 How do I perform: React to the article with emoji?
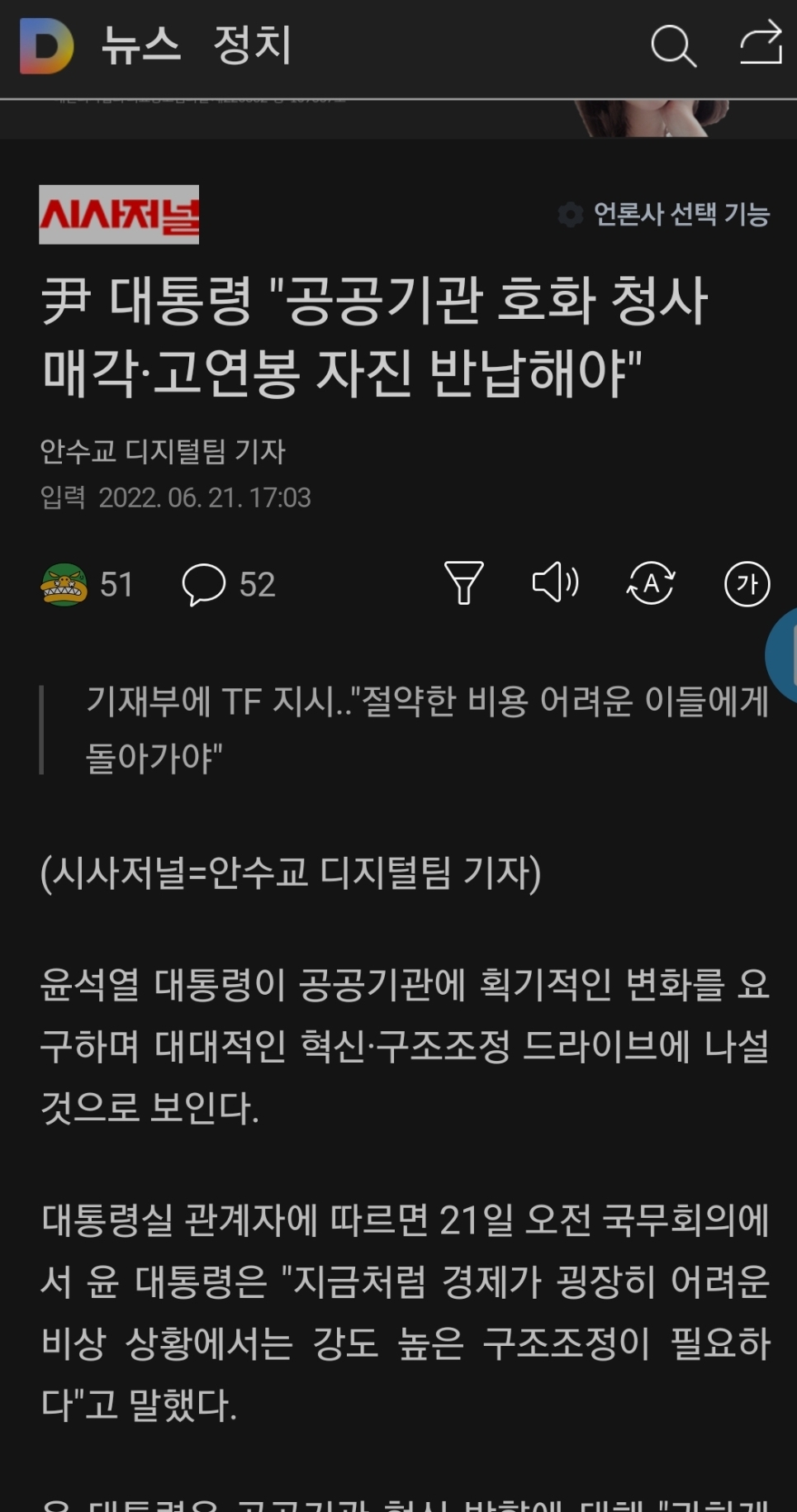(64, 585)
